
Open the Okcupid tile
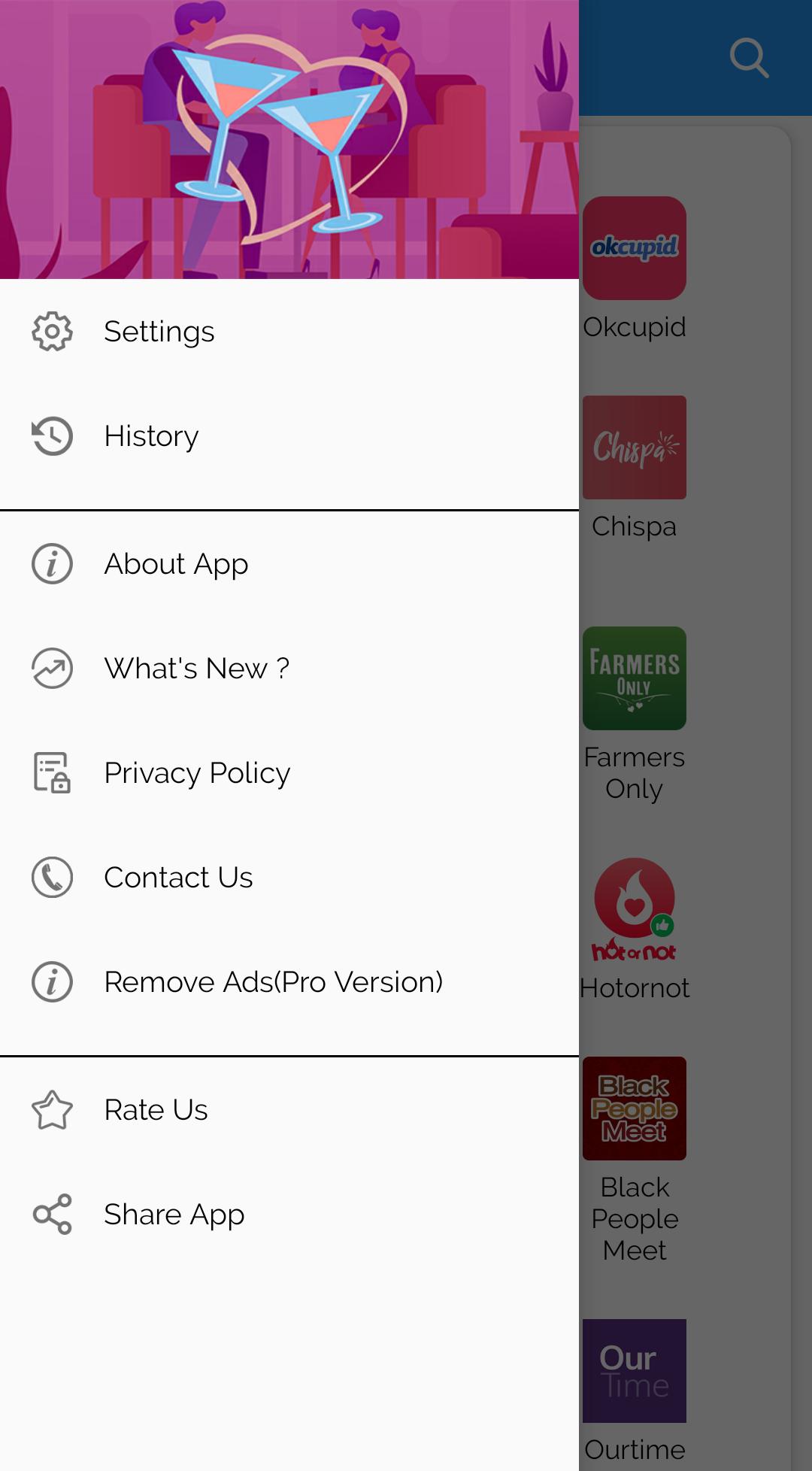point(635,249)
